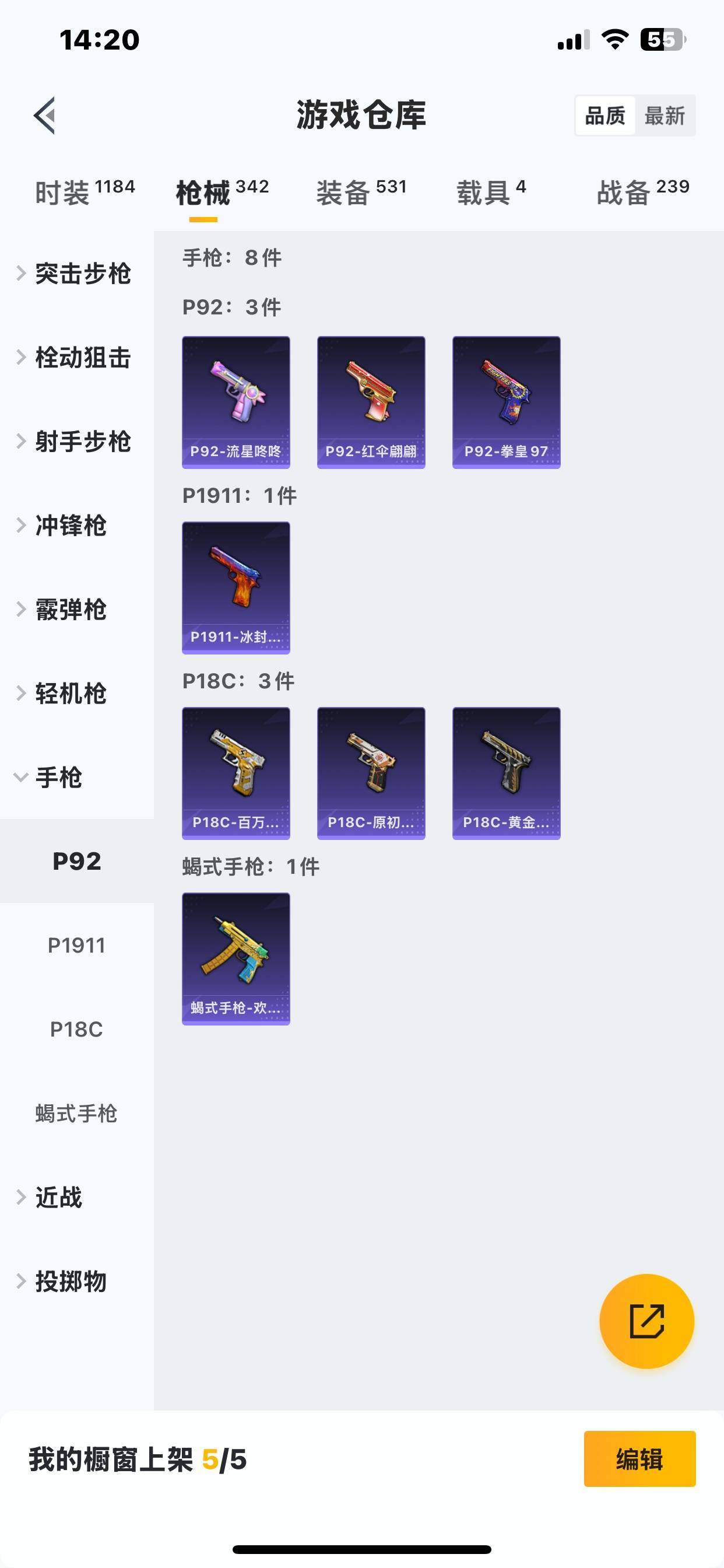Tap the 编辑 button for my showcase
The image size is (724, 1568).
[x=639, y=1459]
